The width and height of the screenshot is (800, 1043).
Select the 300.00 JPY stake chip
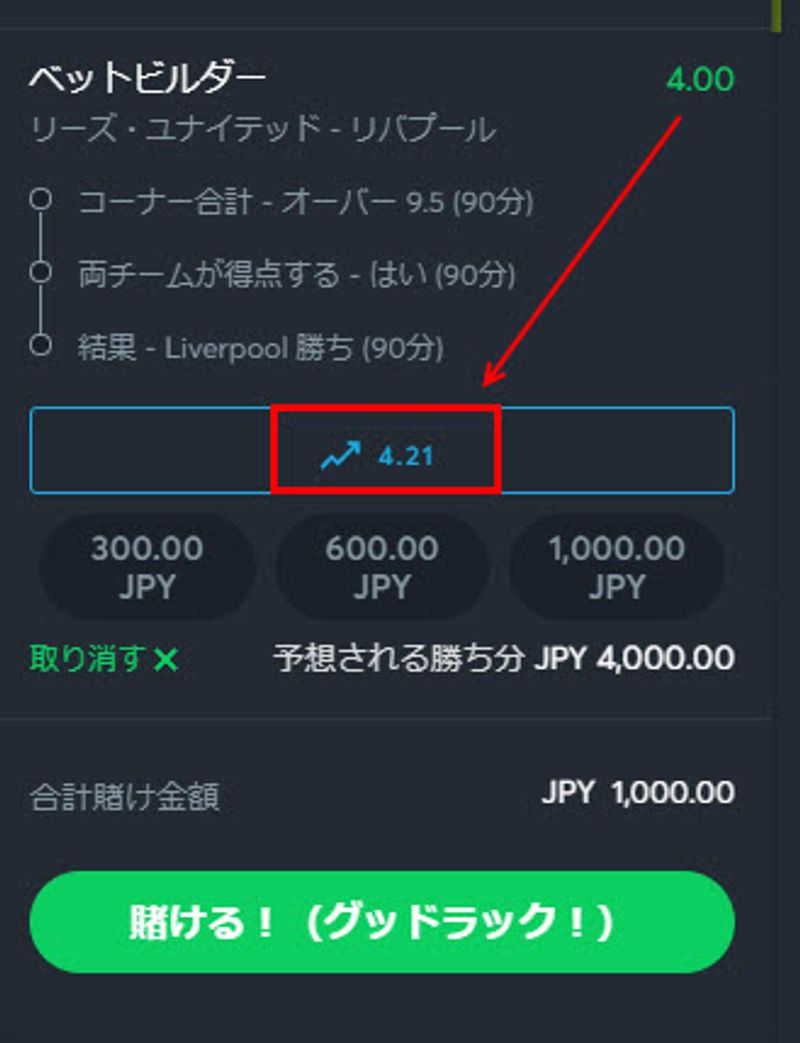147,567
